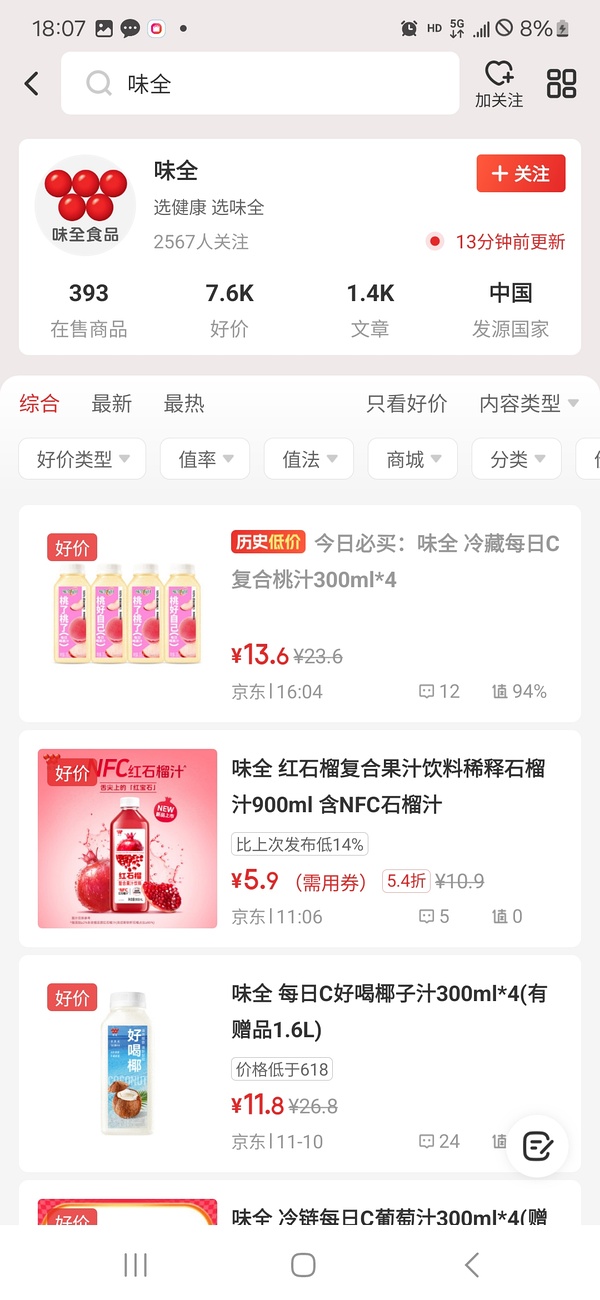Expand the 好价类型 filter chip

pyautogui.click(x=83, y=460)
